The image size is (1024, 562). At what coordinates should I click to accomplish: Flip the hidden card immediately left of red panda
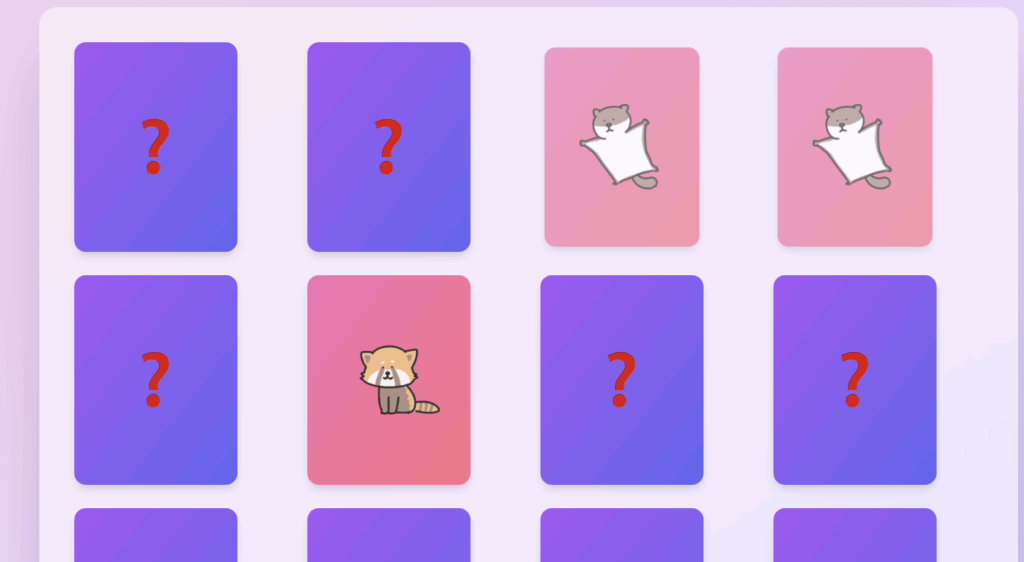tap(155, 380)
